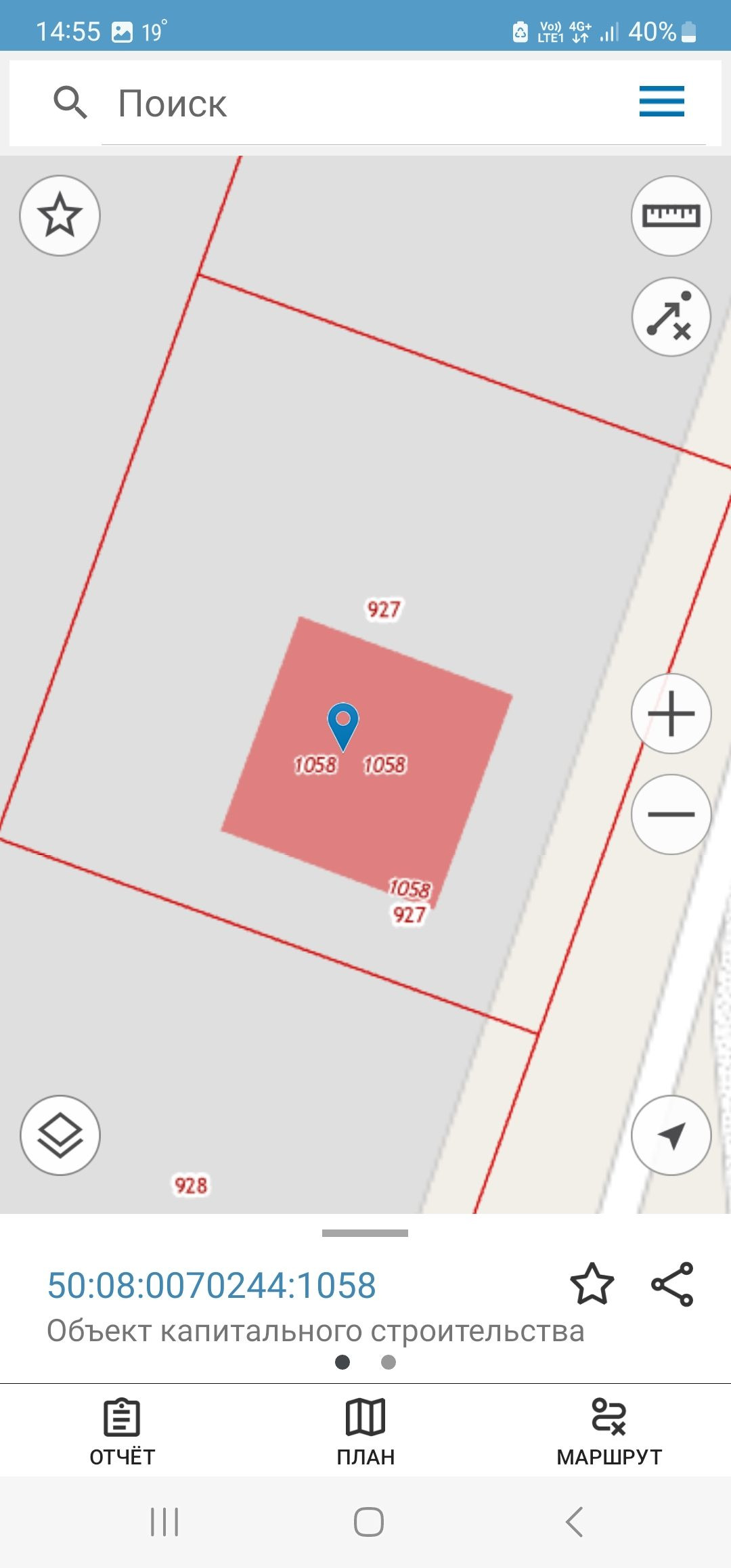Open the ОТЧЁТ report
The image size is (731, 1568).
(x=122, y=1431)
